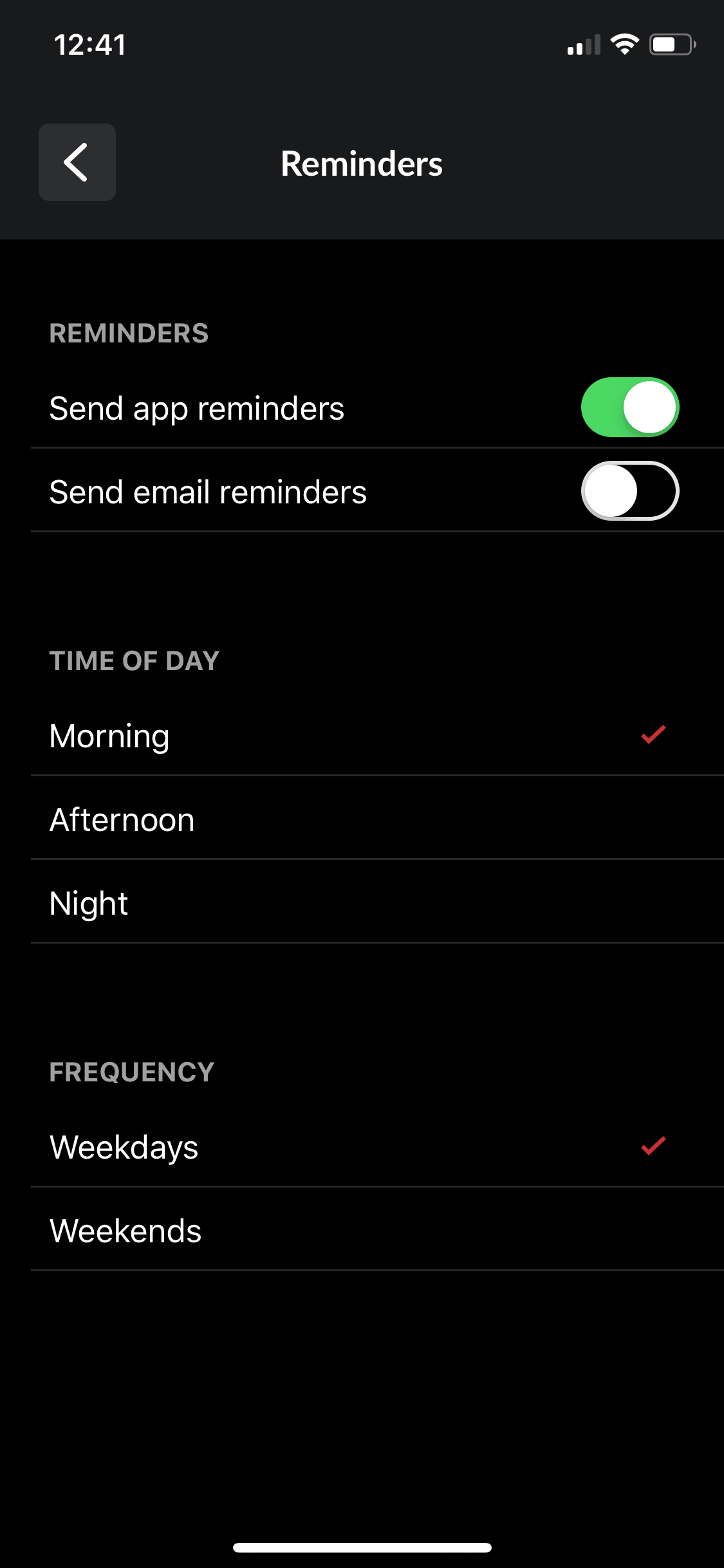This screenshot has width=724, height=1568.
Task: Go back from the Reminders screen
Action: pyautogui.click(x=77, y=162)
